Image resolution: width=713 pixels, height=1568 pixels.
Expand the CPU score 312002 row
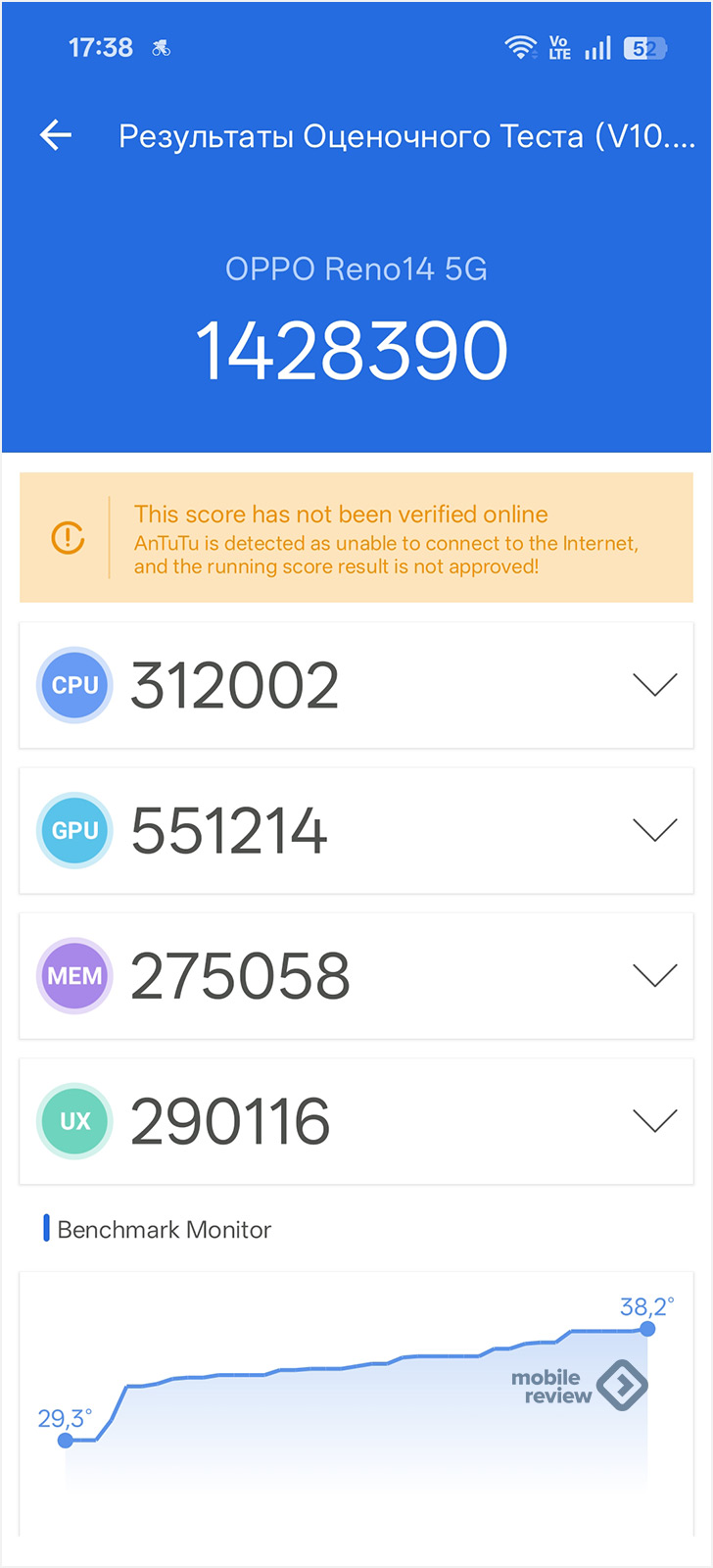click(x=356, y=685)
